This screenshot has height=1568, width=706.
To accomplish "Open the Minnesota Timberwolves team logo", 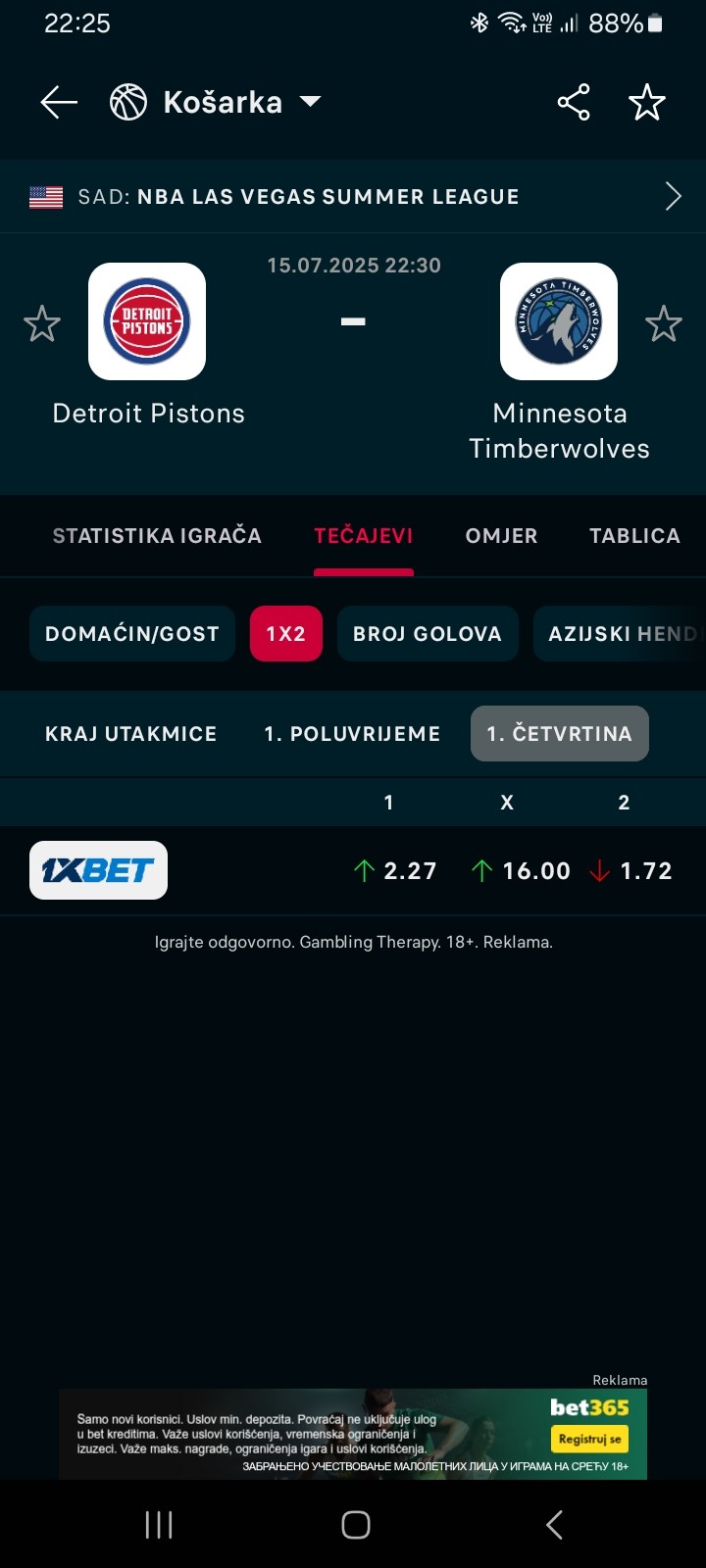I will [x=559, y=321].
